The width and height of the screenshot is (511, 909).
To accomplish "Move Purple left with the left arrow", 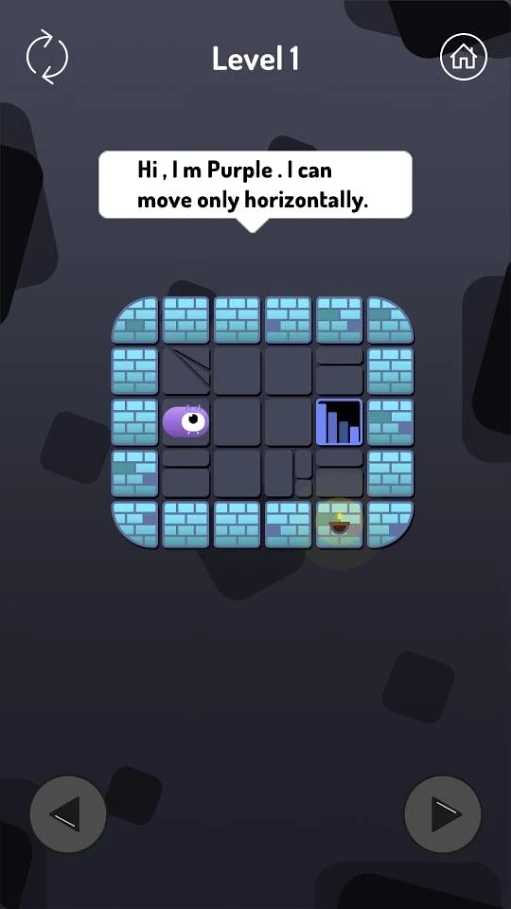I will coord(68,814).
